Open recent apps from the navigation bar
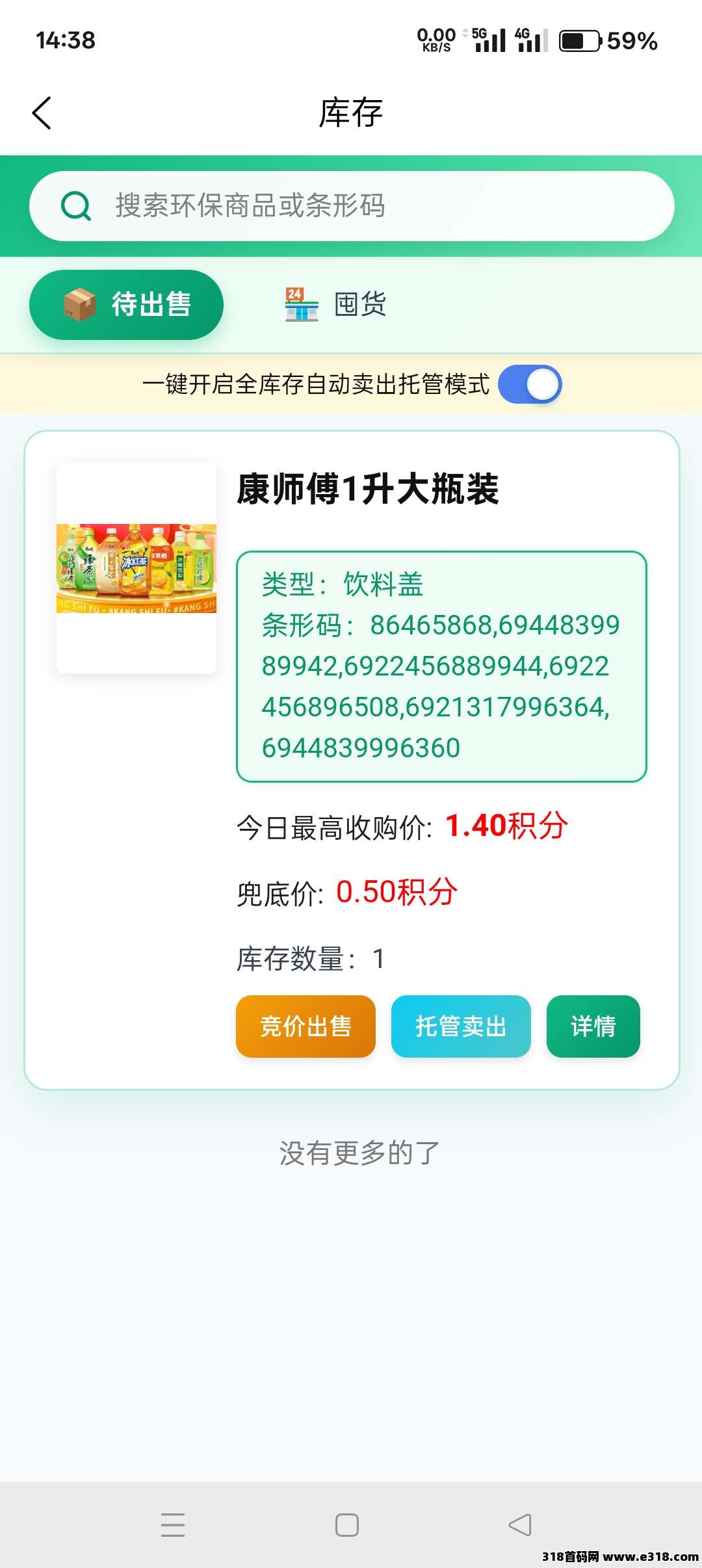The height and width of the screenshot is (1568, 702). (x=173, y=1524)
